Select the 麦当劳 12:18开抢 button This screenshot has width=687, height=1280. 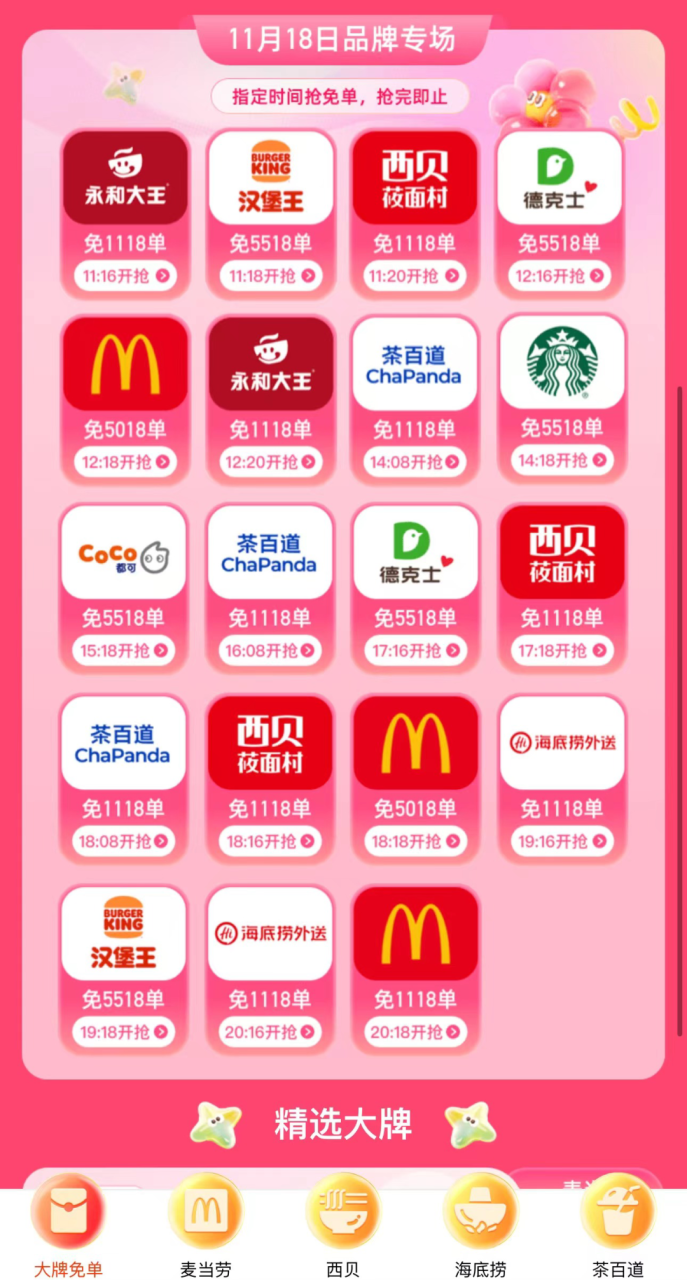pyautogui.click(x=125, y=462)
